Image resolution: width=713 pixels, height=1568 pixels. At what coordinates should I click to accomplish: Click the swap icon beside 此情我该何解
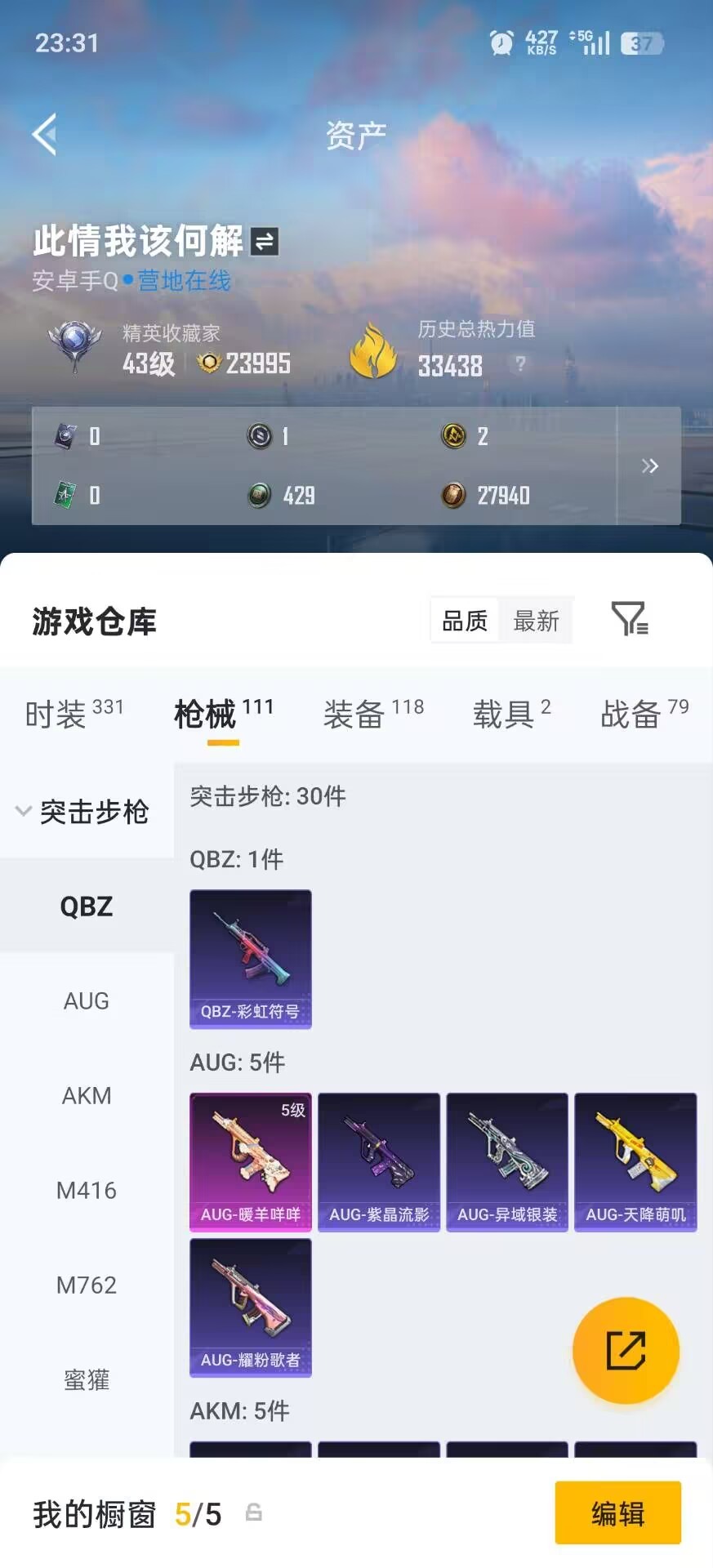(263, 240)
